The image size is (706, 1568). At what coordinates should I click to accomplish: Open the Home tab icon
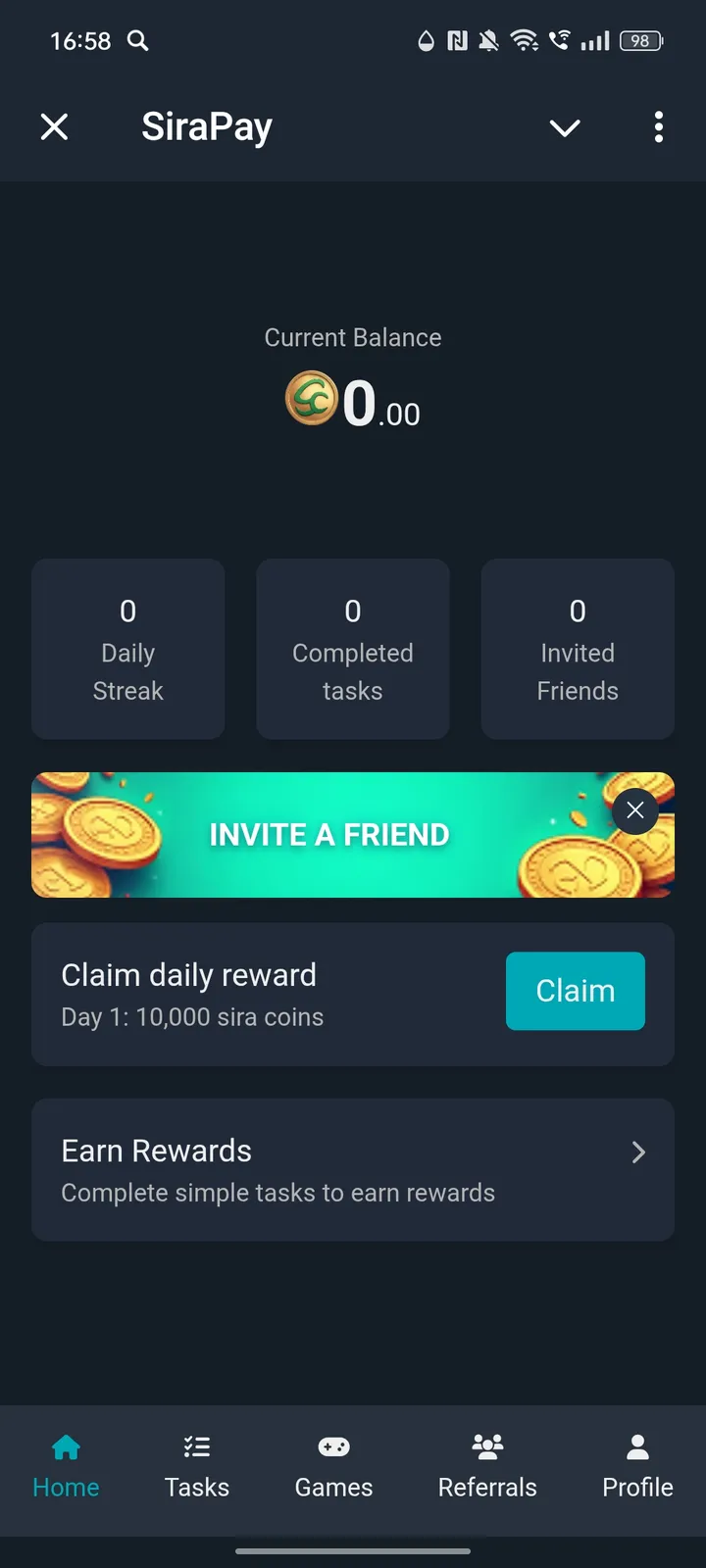click(x=65, y=1446)
